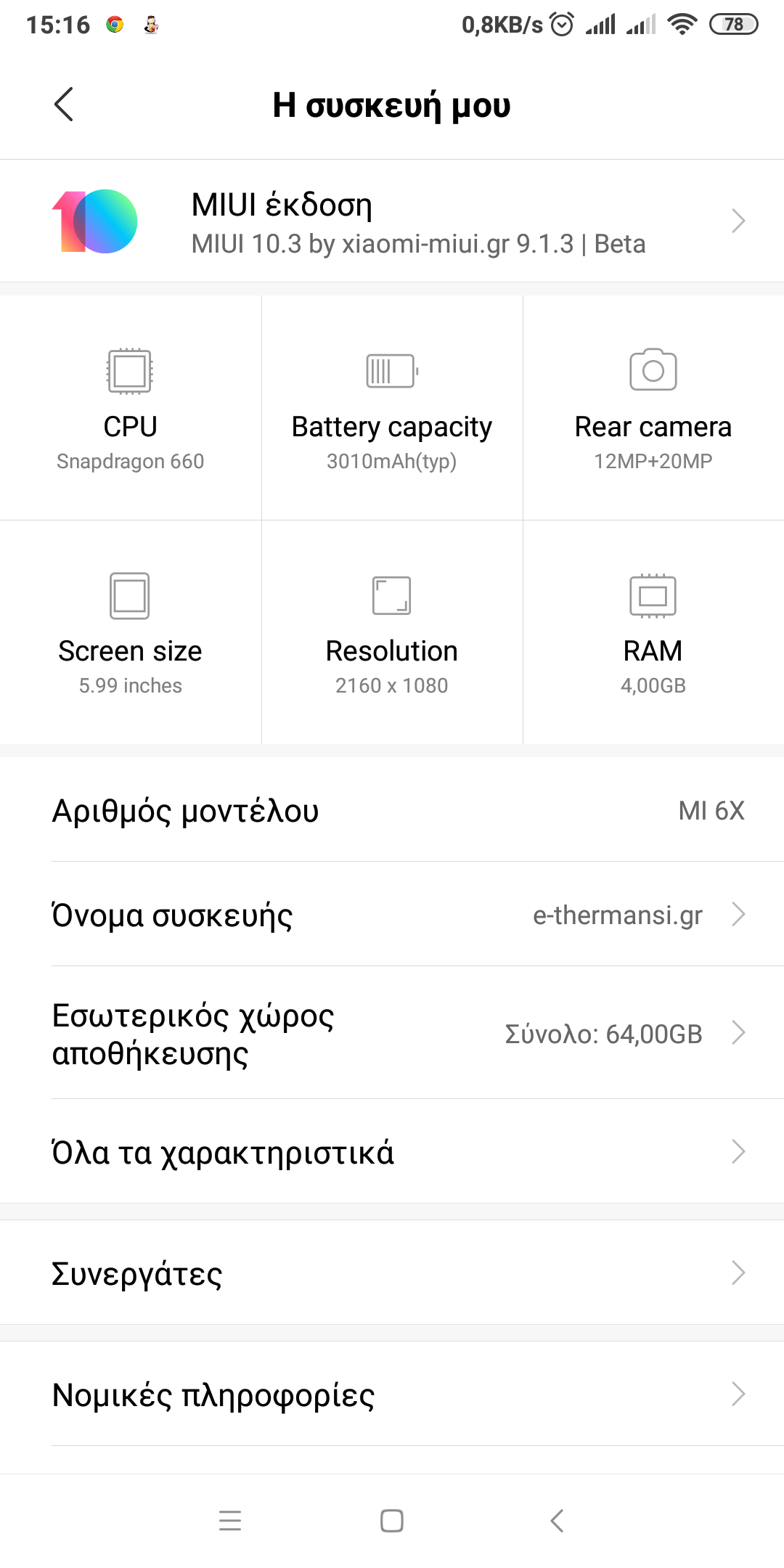Open the MIUI έκδοση row

pyautogui.click(x=392, y=221)
